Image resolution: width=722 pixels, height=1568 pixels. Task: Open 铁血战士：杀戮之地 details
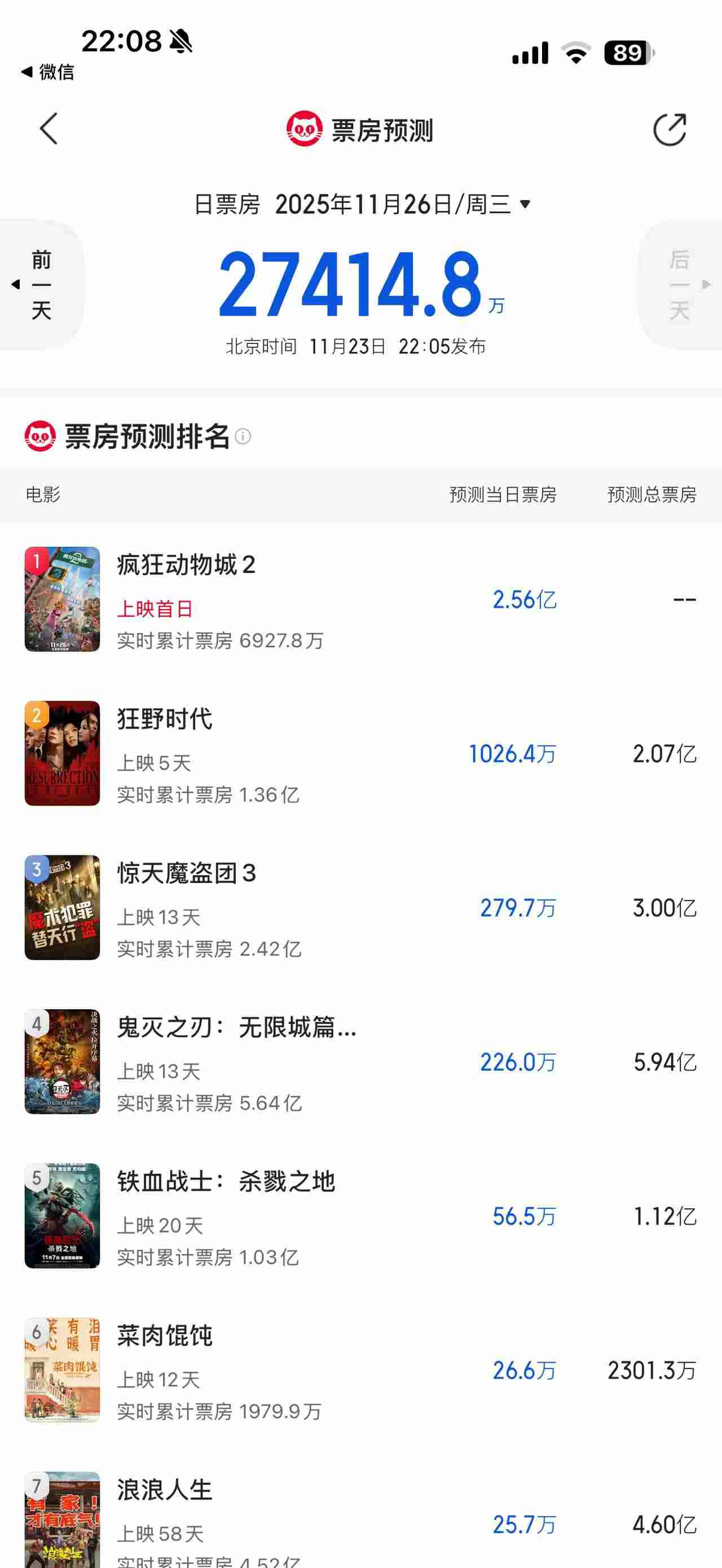click(226, 1181)
